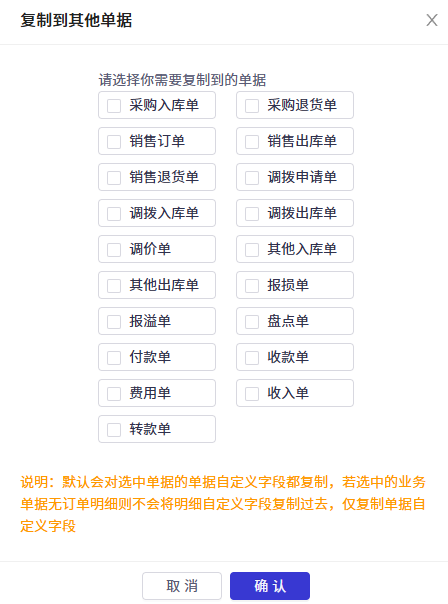Tap 取消 to cancel

(x=182, y=586)
